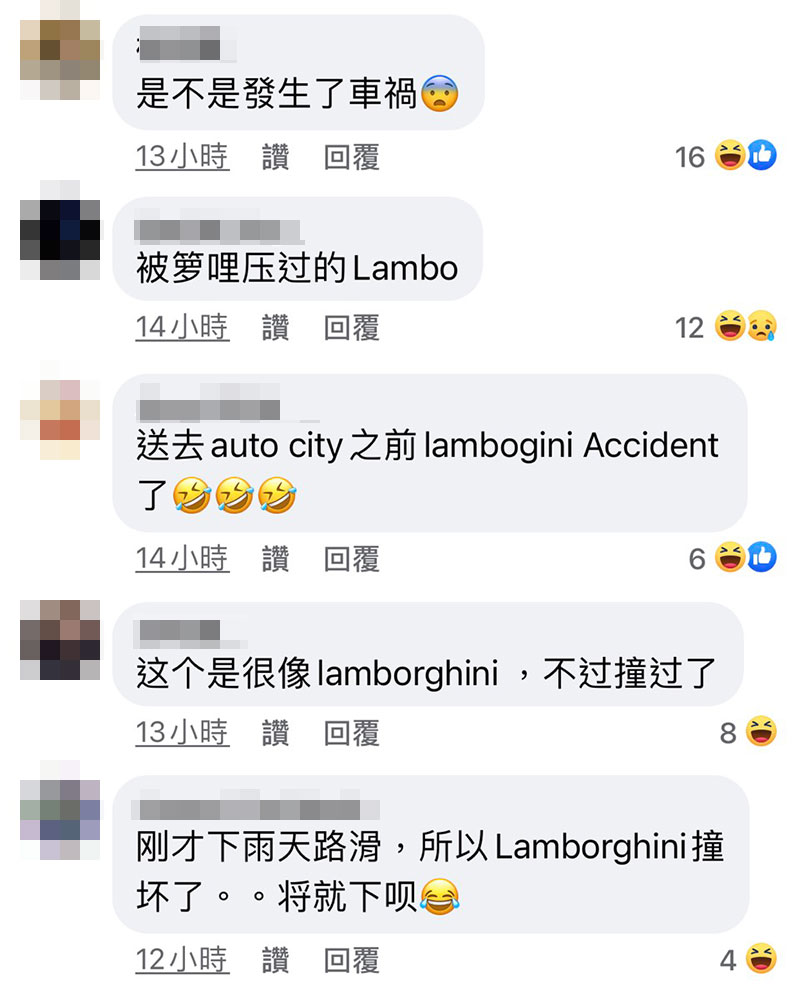The image size is (800, 987).
Task: Open profile picture of 是不是發生了車禍 commenter
Action: click(60, 49)
